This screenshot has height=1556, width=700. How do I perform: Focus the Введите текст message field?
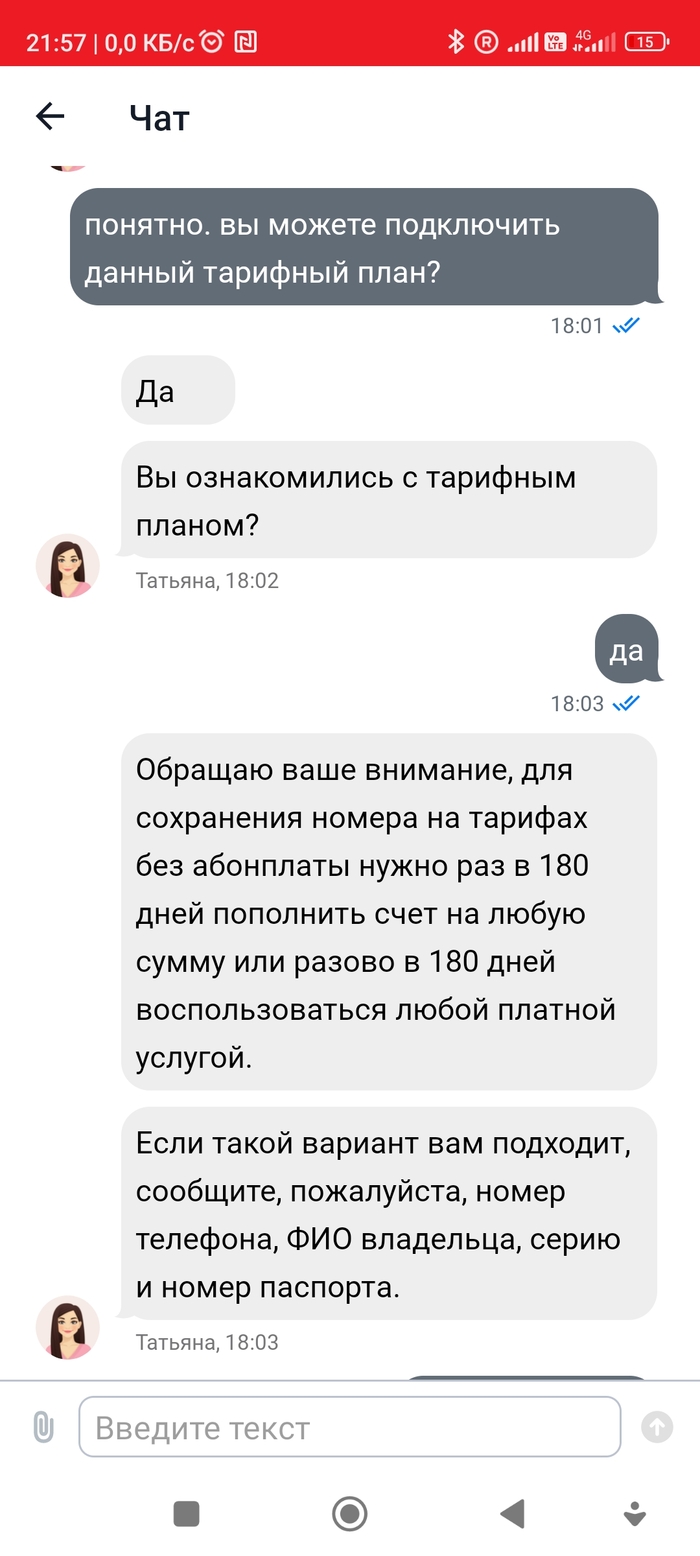349,1427
